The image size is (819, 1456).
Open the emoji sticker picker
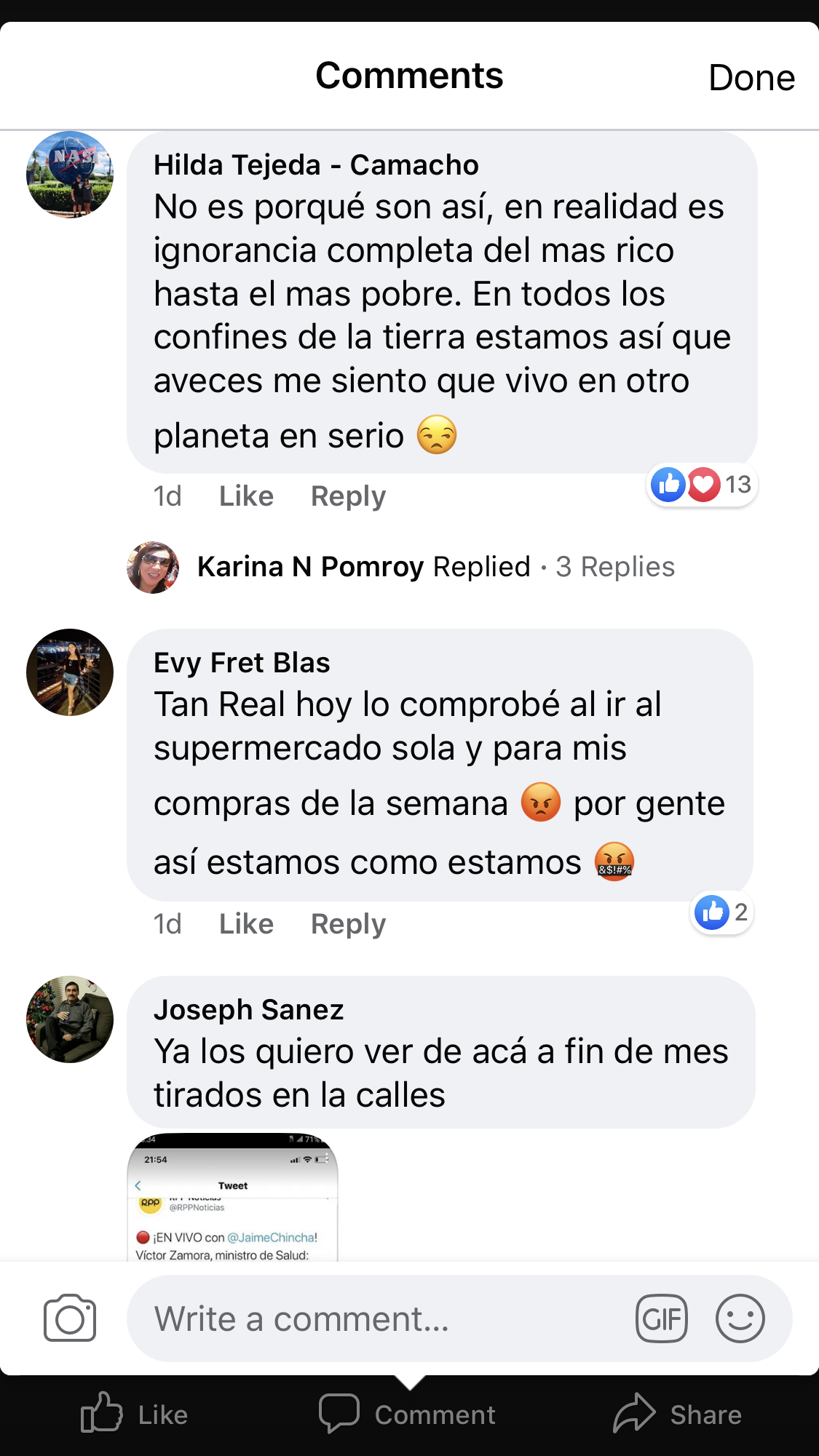[x=740, y=1318]
